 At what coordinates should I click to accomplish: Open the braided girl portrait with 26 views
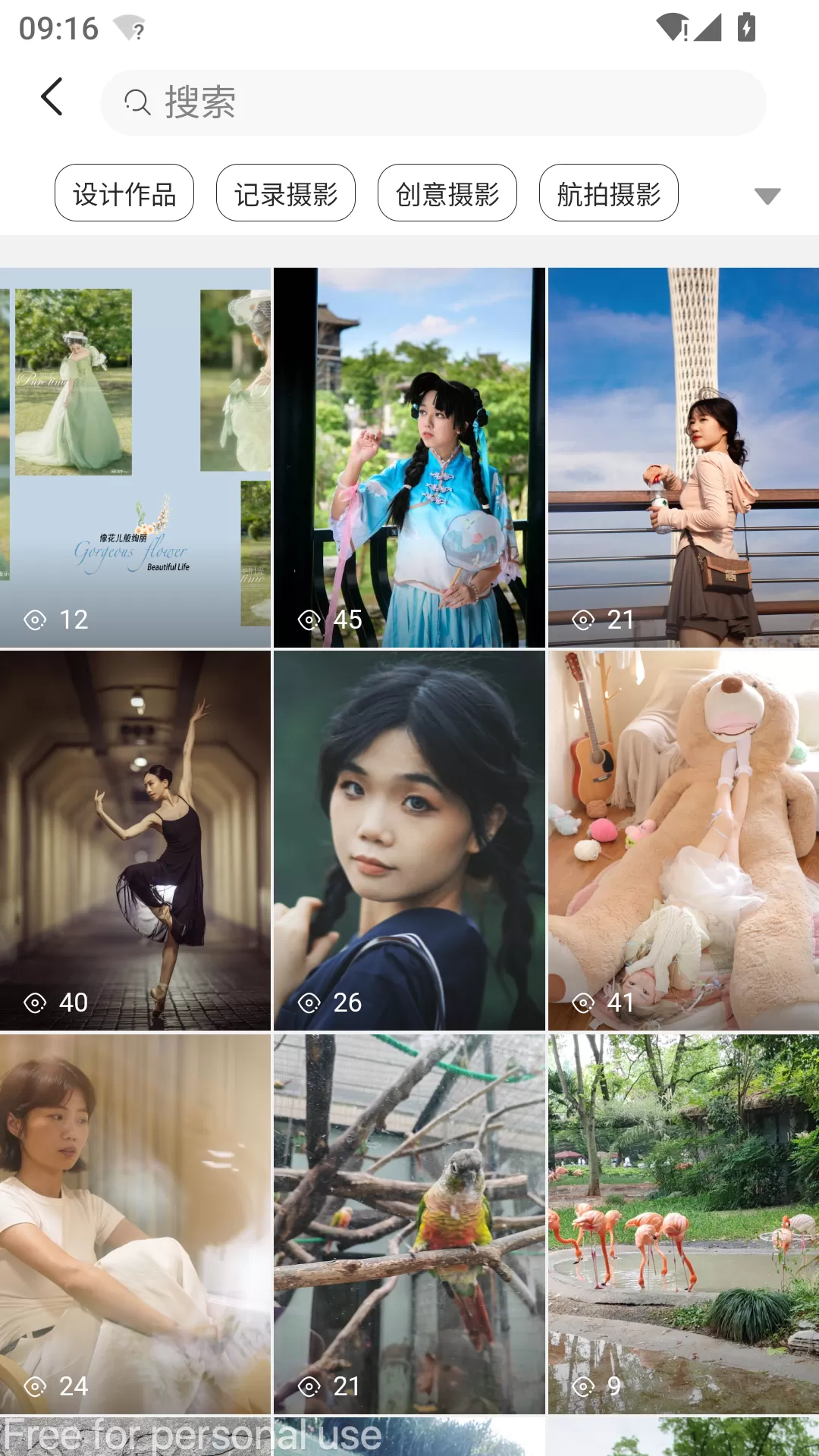pos(409,840)
